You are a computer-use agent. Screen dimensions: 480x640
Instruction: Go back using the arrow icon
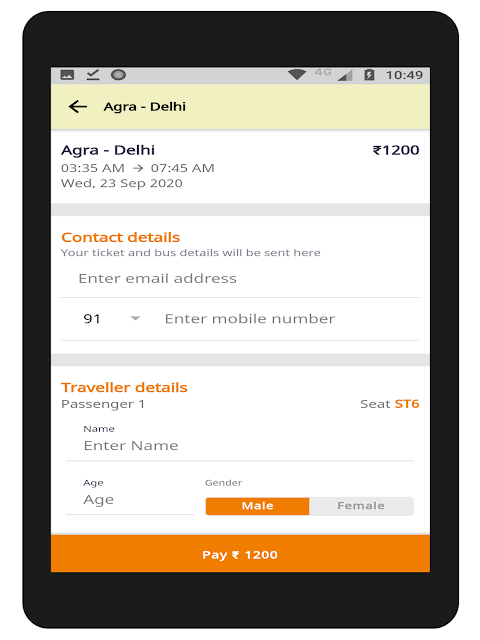(x=78, y=107)
